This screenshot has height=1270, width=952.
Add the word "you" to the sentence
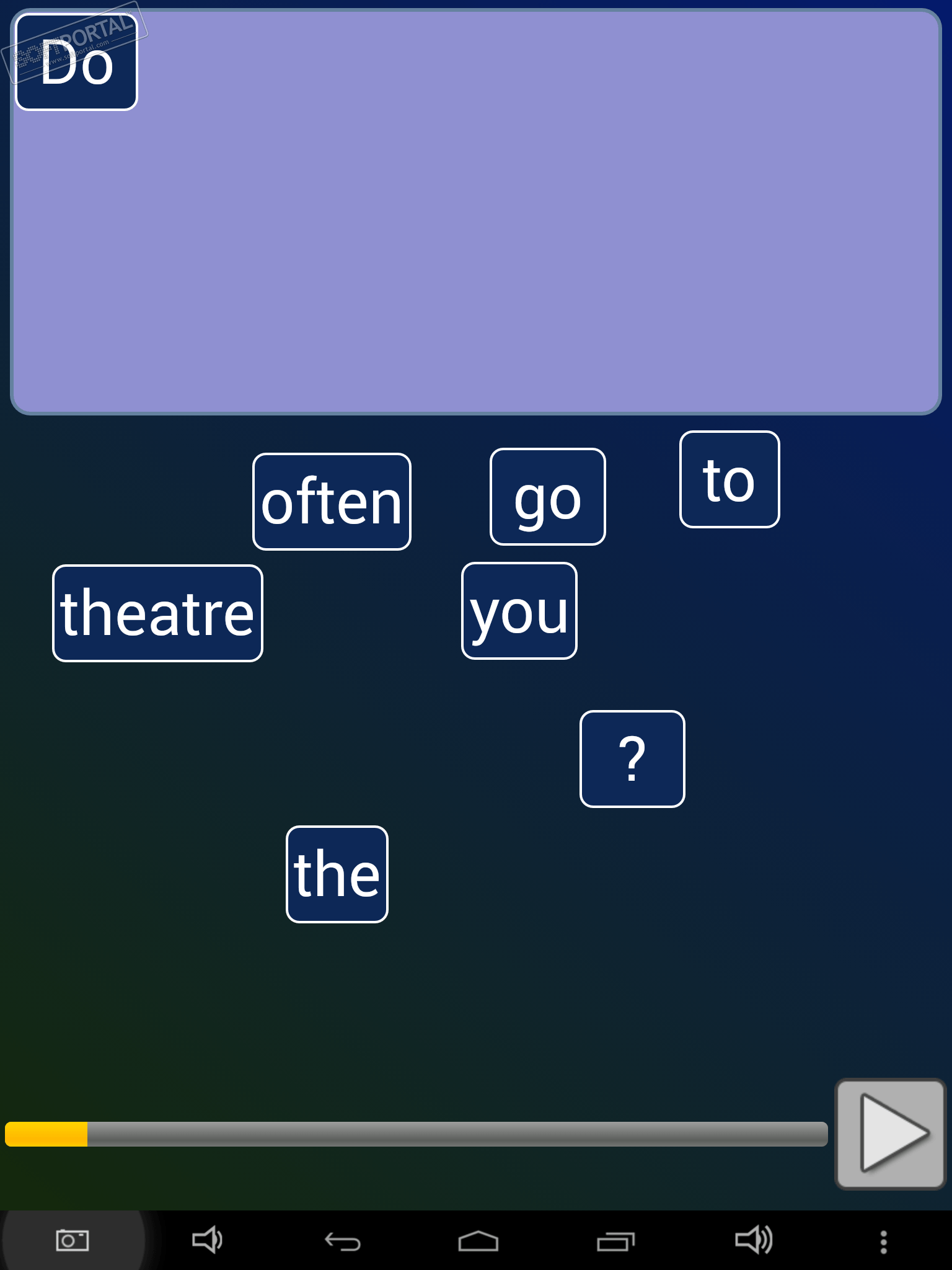519,611
